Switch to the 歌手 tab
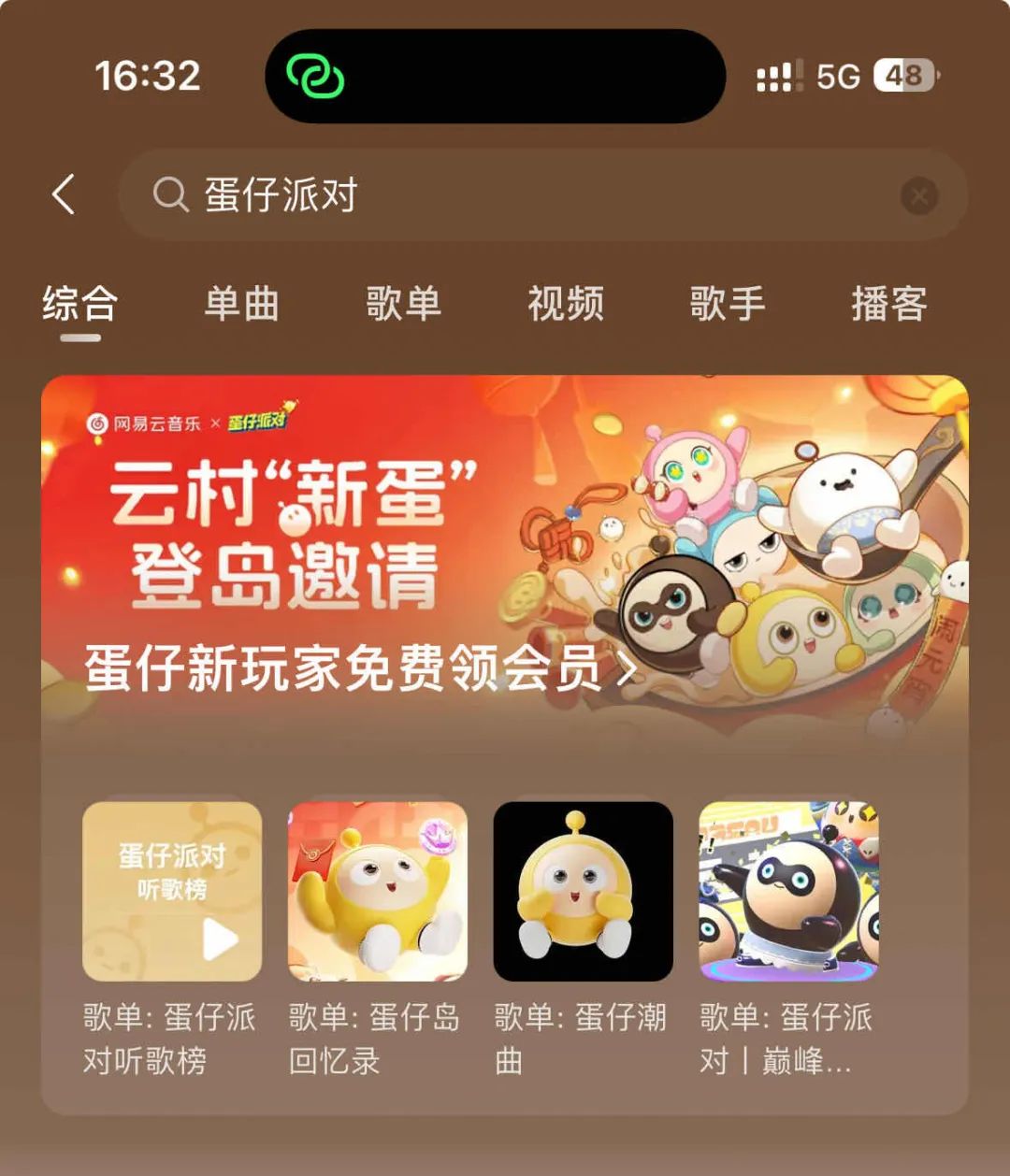1010x1176 pixels. 728,305
